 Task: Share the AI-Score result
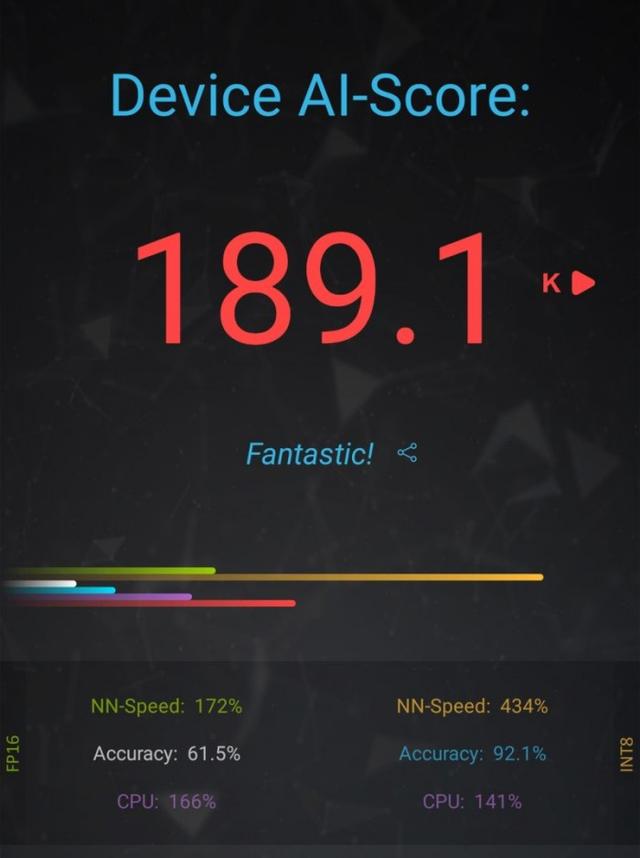tap(407, 453)
